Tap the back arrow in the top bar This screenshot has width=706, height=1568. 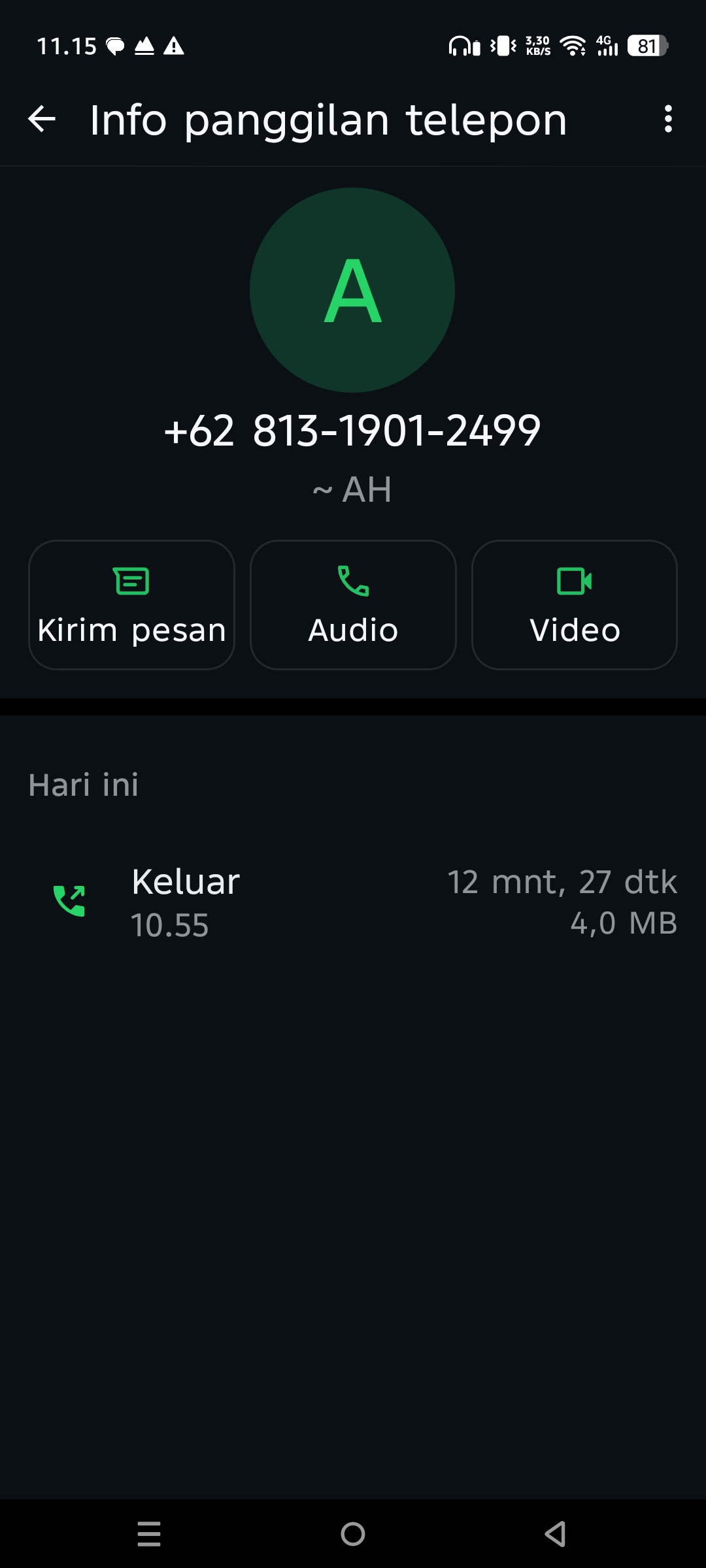coord(42,120)
